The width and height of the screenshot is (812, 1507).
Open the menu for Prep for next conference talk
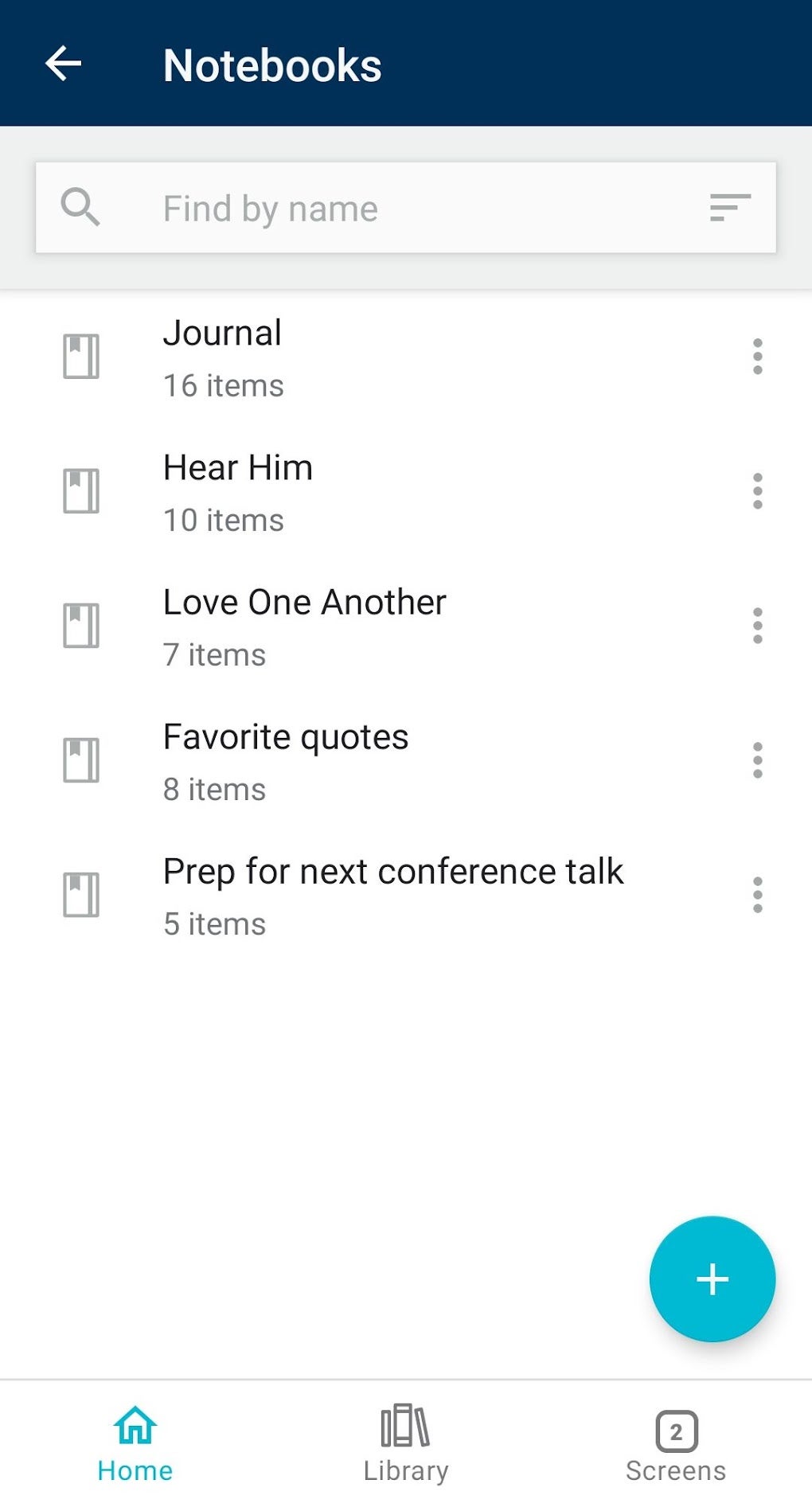[756, 895]
